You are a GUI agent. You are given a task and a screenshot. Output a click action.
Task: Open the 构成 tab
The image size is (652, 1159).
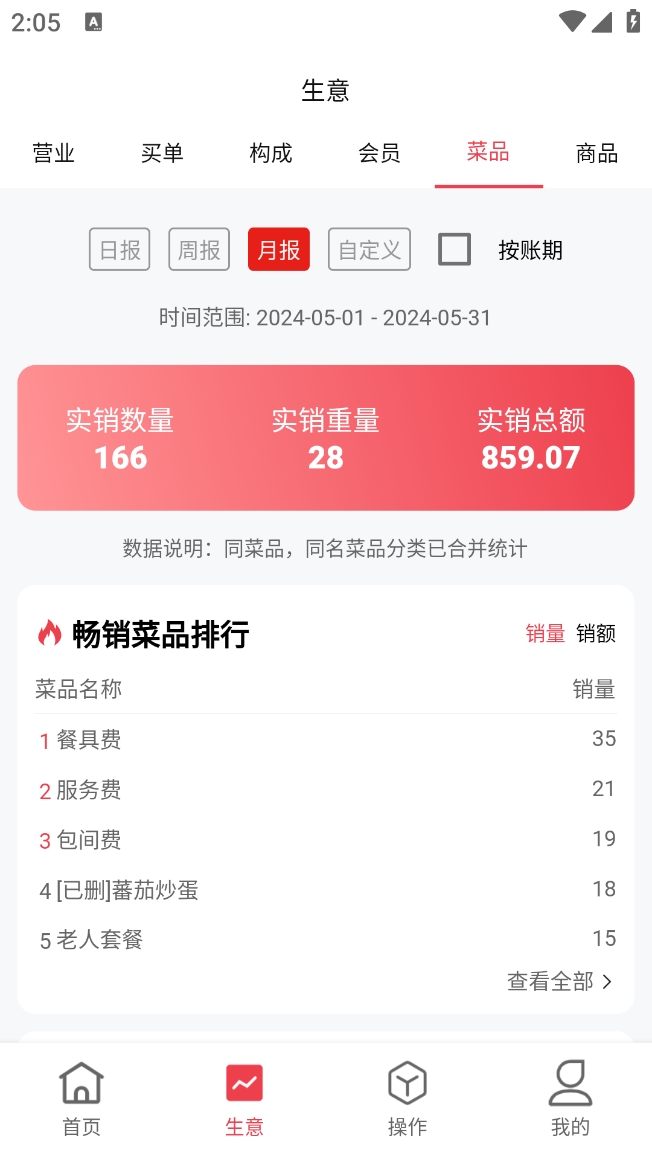[271, 153]
